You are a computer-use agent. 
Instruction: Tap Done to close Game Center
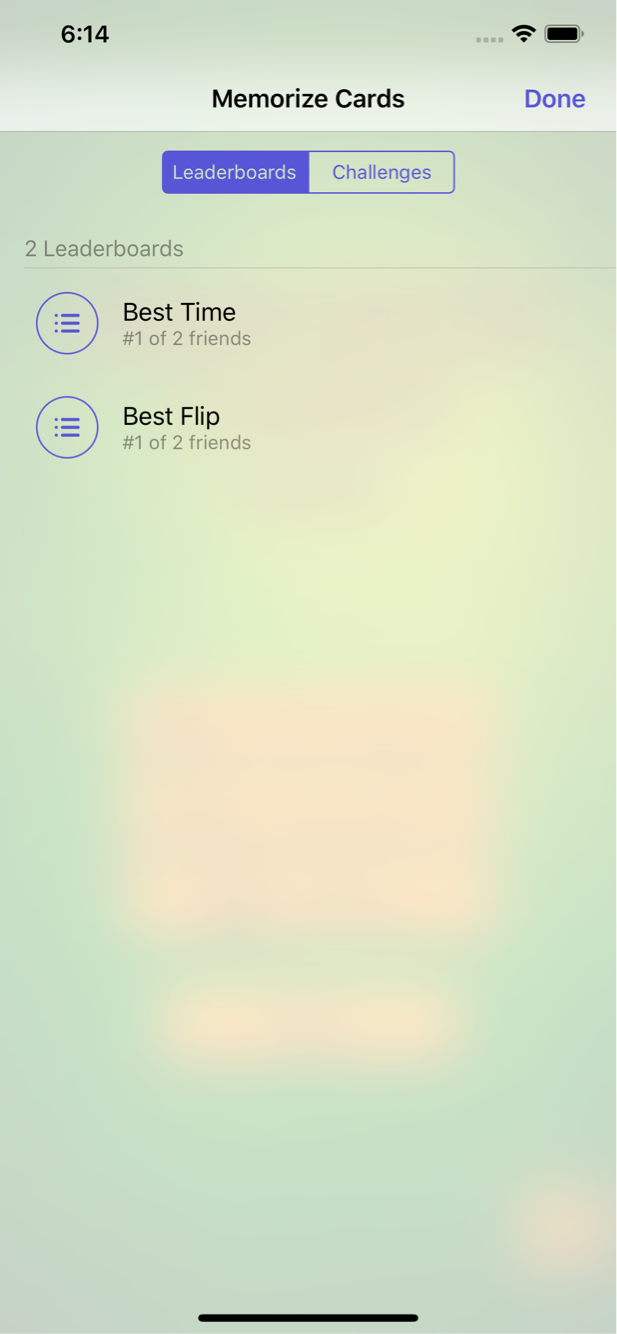point(554,99)
